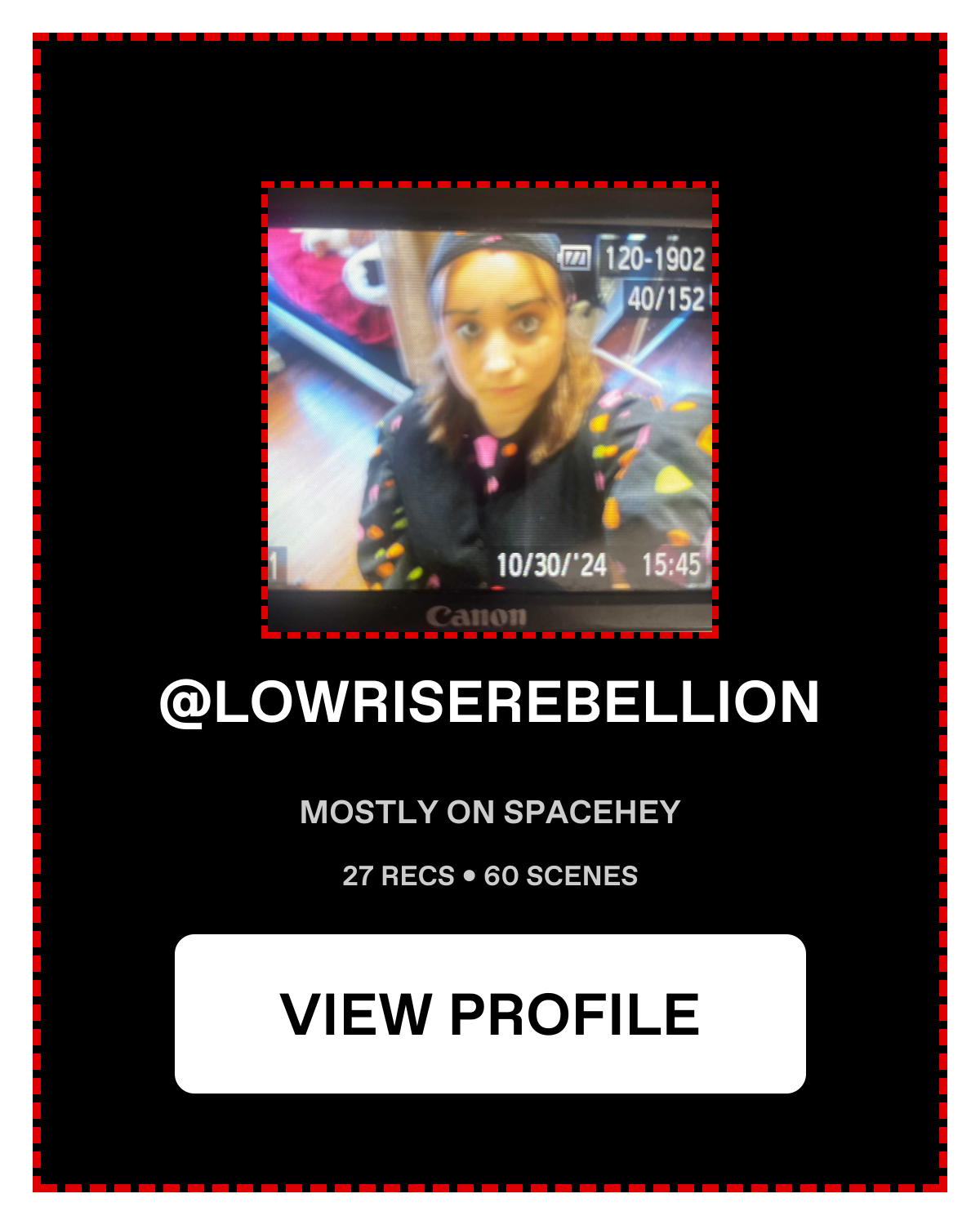Open the profile photo of @lowriserebellion
The image size is (980, 1225).
tap(490, 410)
